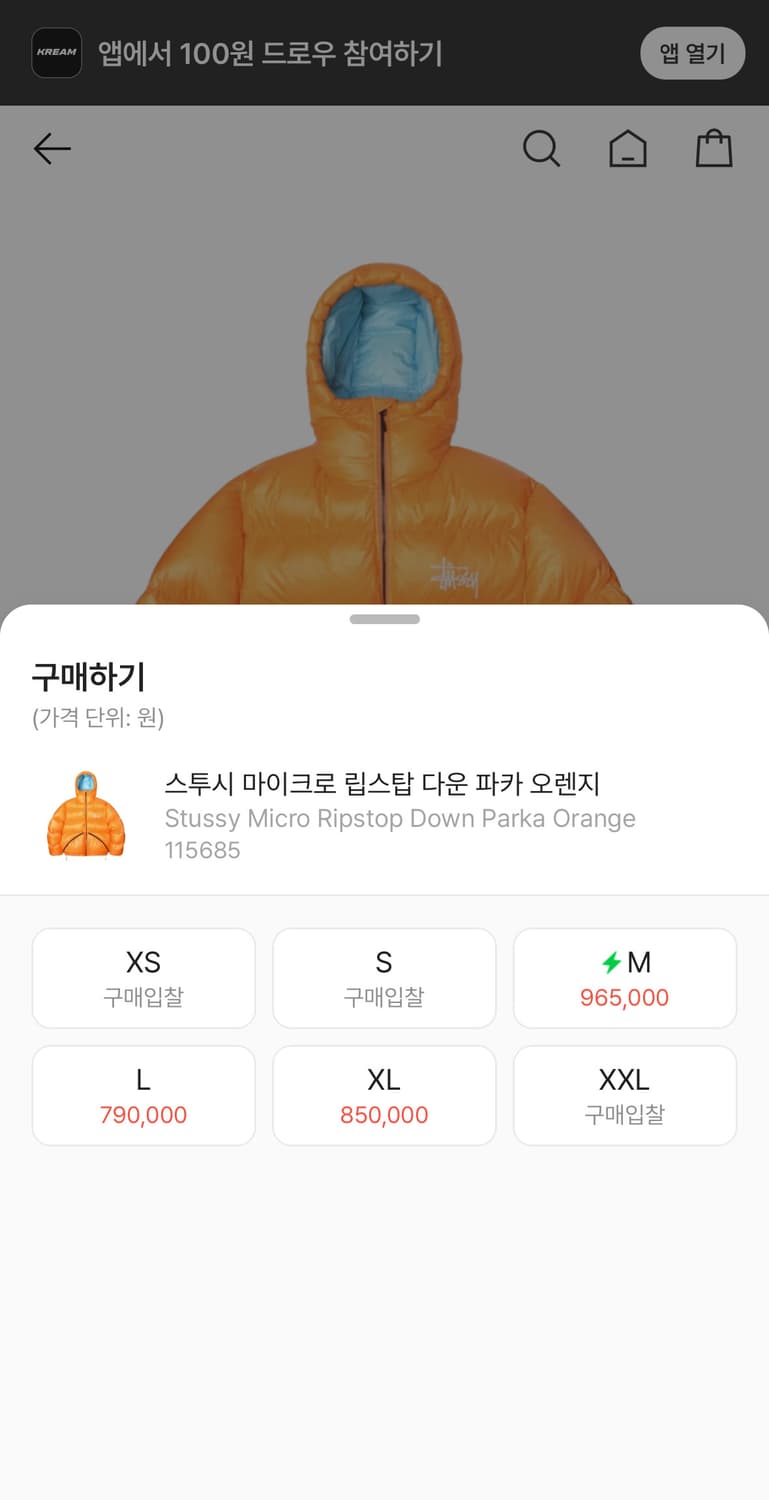Viewport: 769px width, 1500px height.
Task: Tap the back arrow icon
Action: (51, 148)
